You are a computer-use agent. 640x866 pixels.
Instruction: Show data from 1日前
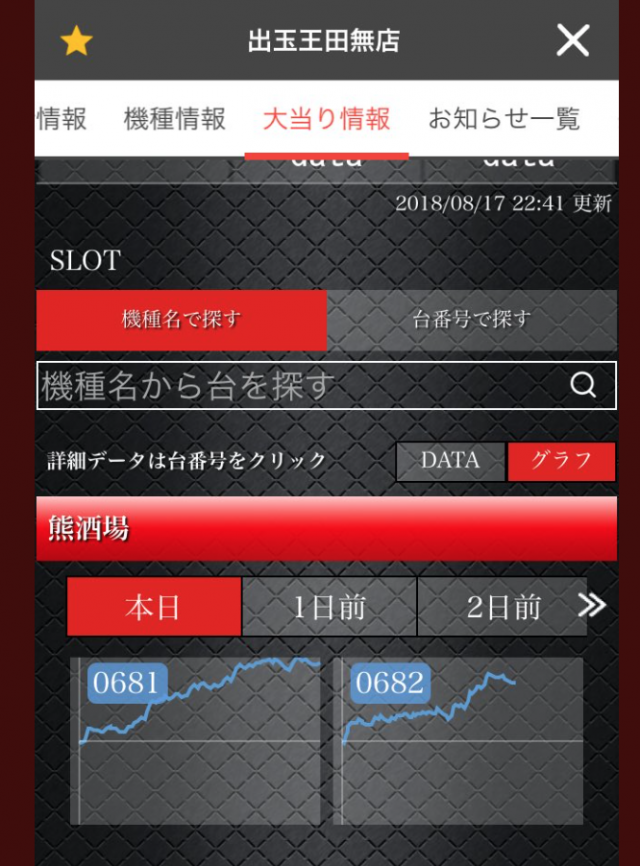pos(329,606)
